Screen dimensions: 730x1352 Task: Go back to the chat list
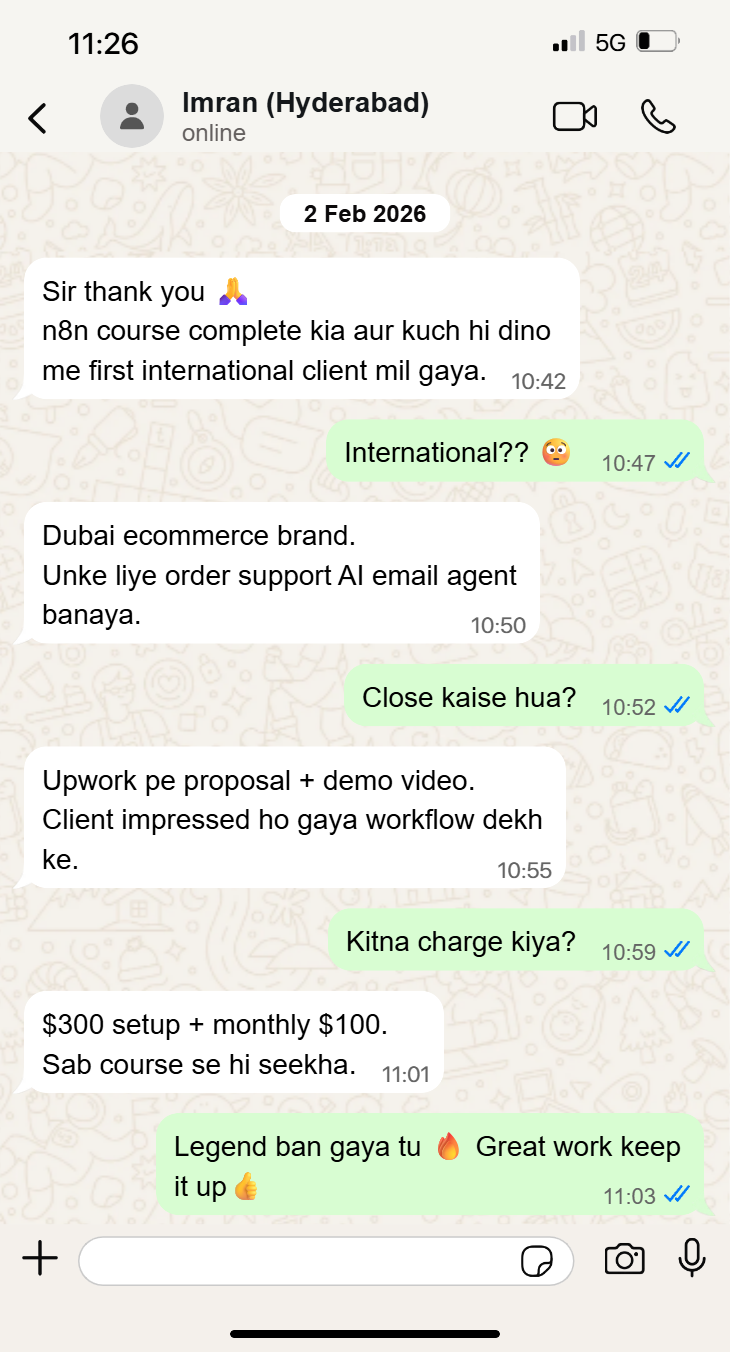click(38, 118)
